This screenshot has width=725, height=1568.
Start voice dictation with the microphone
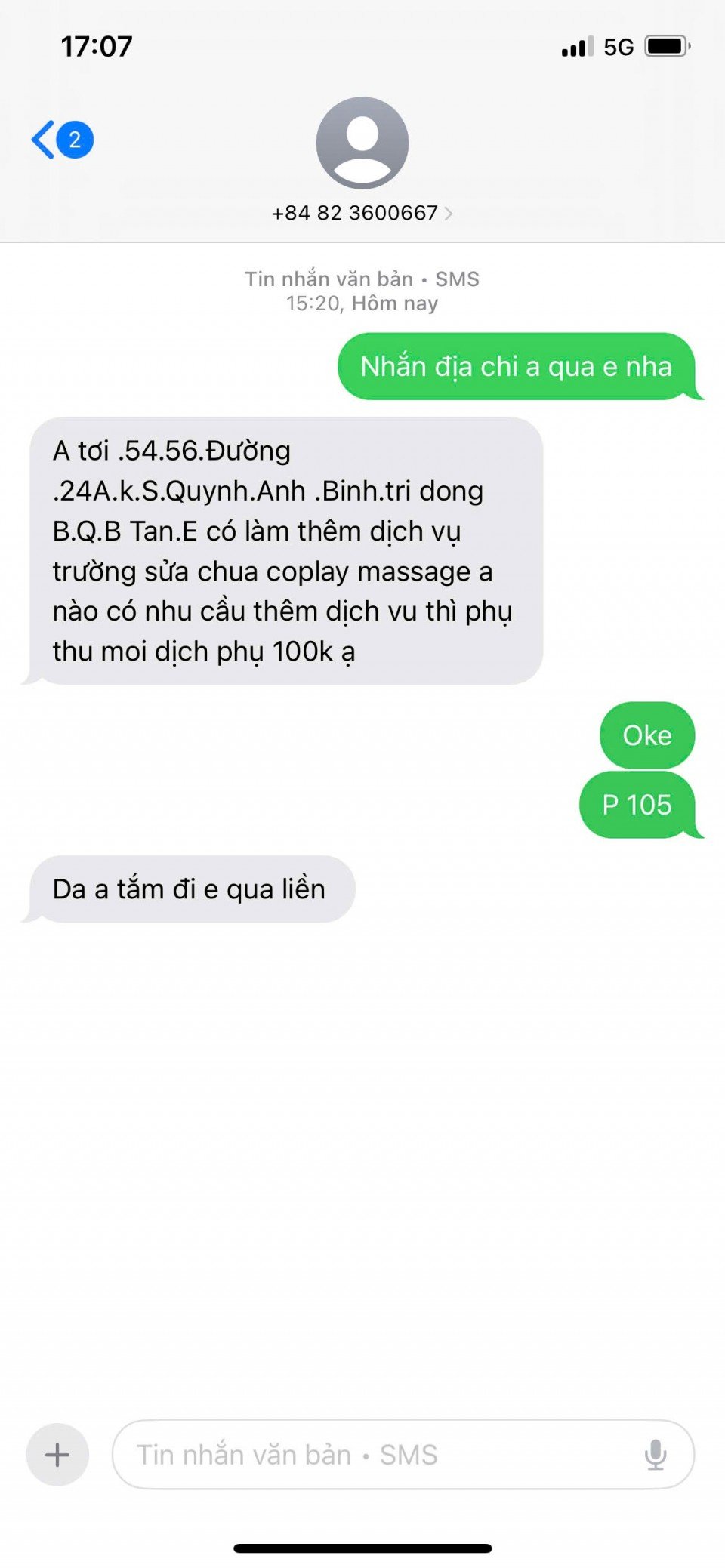point(656,1454)
